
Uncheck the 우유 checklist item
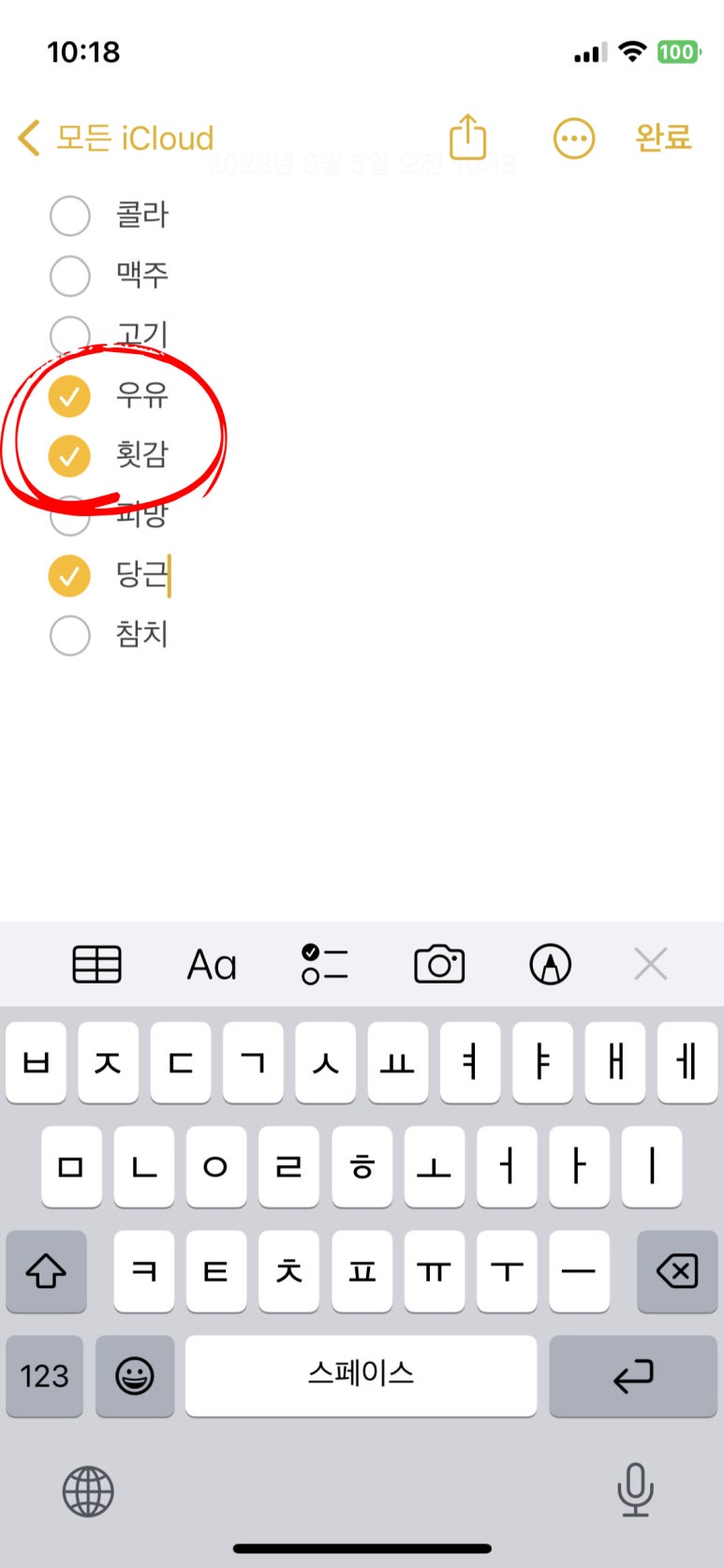[69, 395]
